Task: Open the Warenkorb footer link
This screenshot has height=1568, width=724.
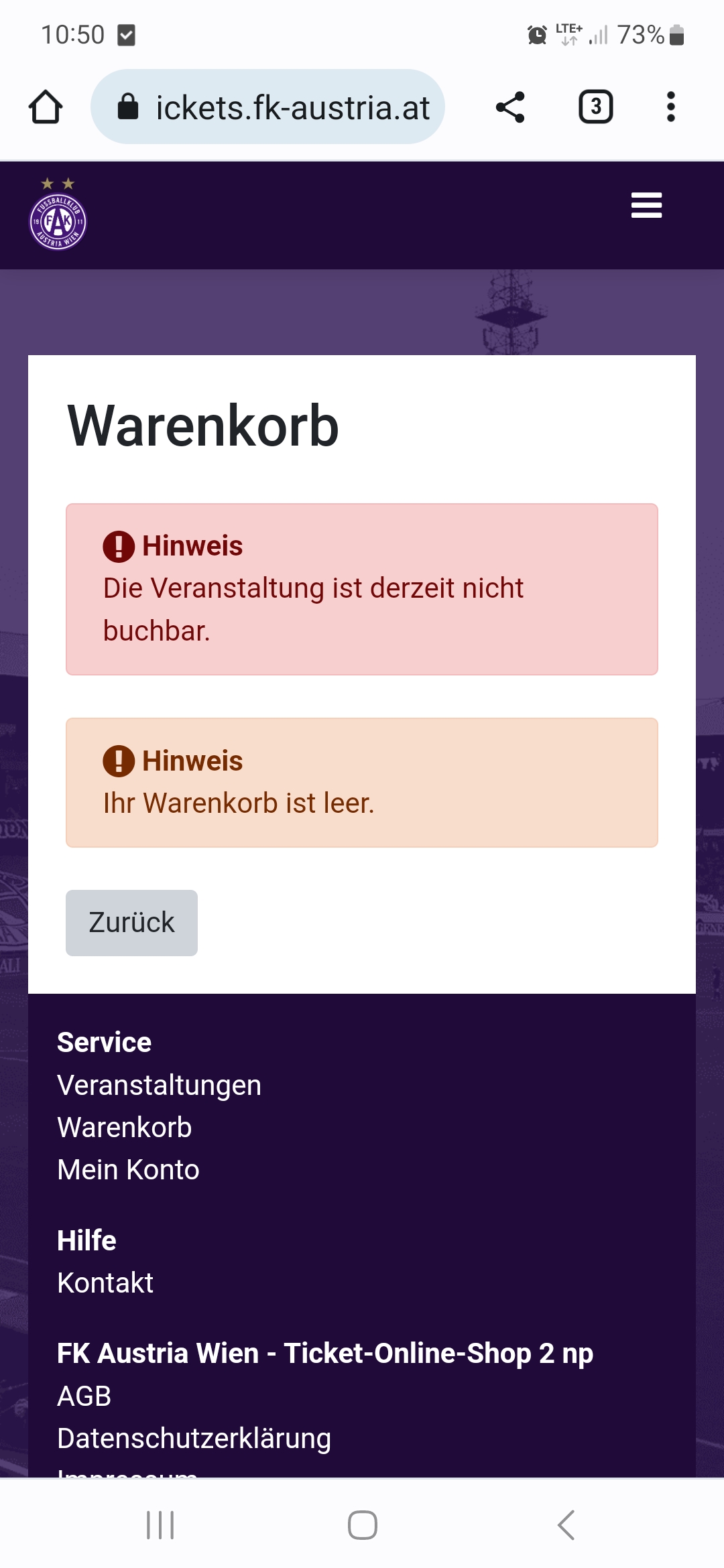Action: tap(125, 1128)
